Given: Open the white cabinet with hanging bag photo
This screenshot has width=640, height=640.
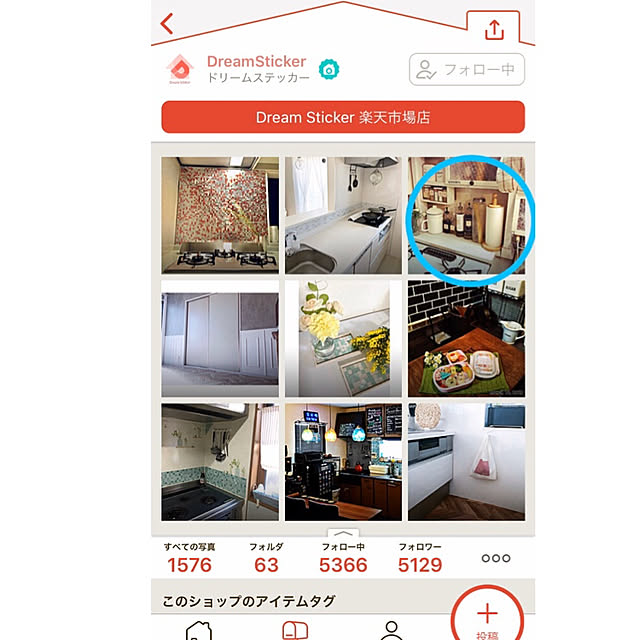Looking at the screenshot, I should (467, 462).
